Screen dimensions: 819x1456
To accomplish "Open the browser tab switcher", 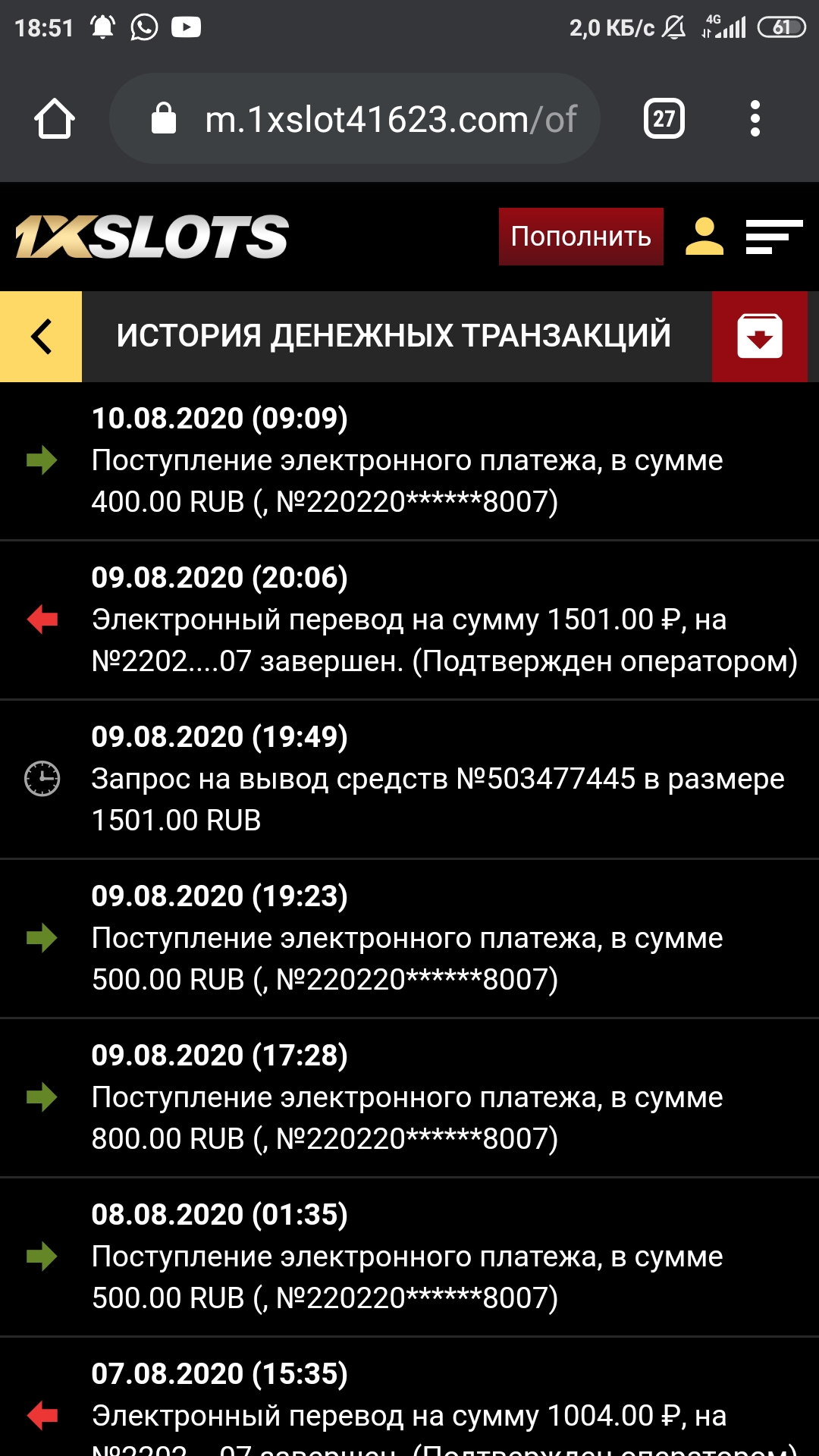I will pos(664,119).
